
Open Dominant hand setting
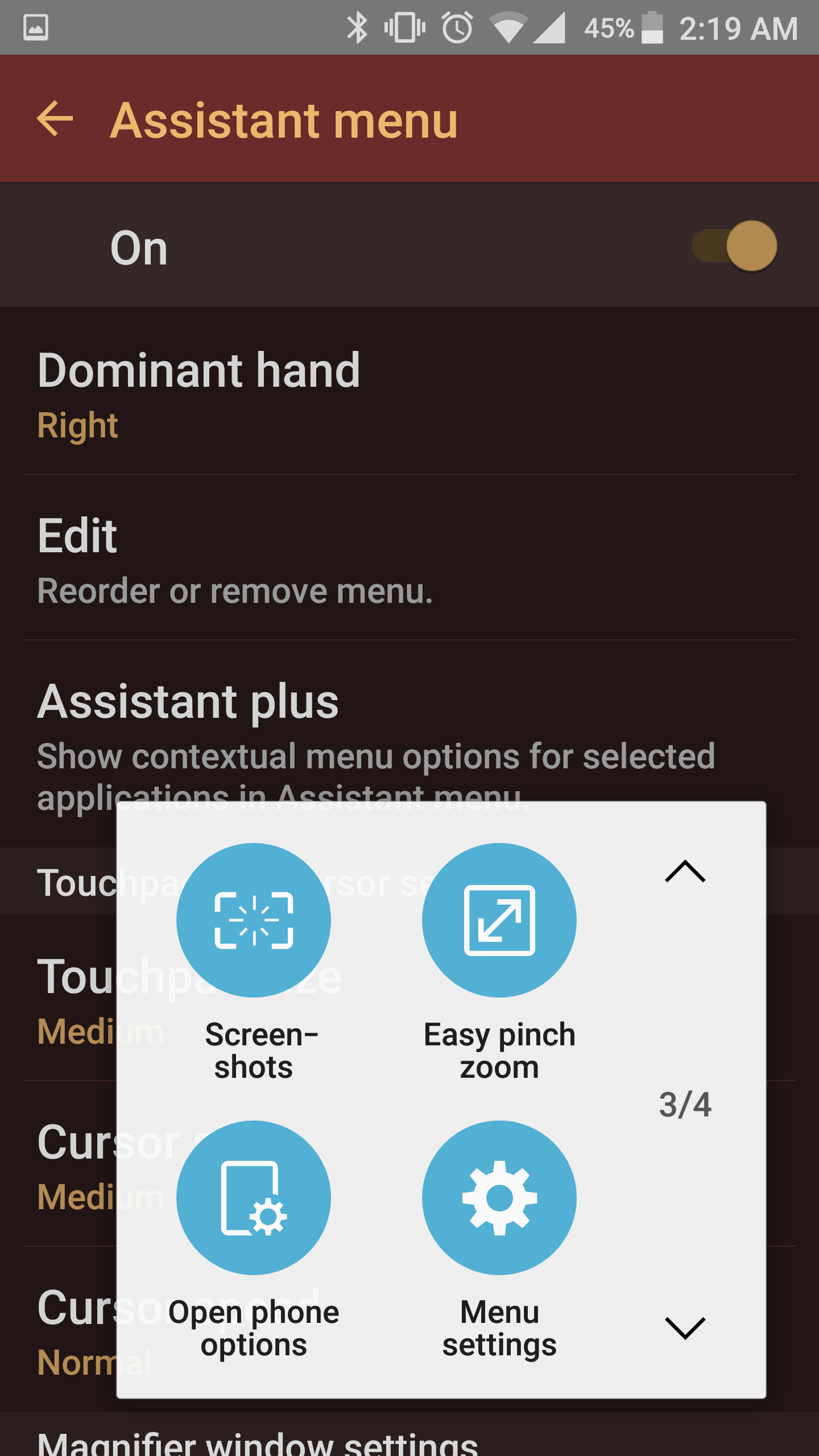409,394
